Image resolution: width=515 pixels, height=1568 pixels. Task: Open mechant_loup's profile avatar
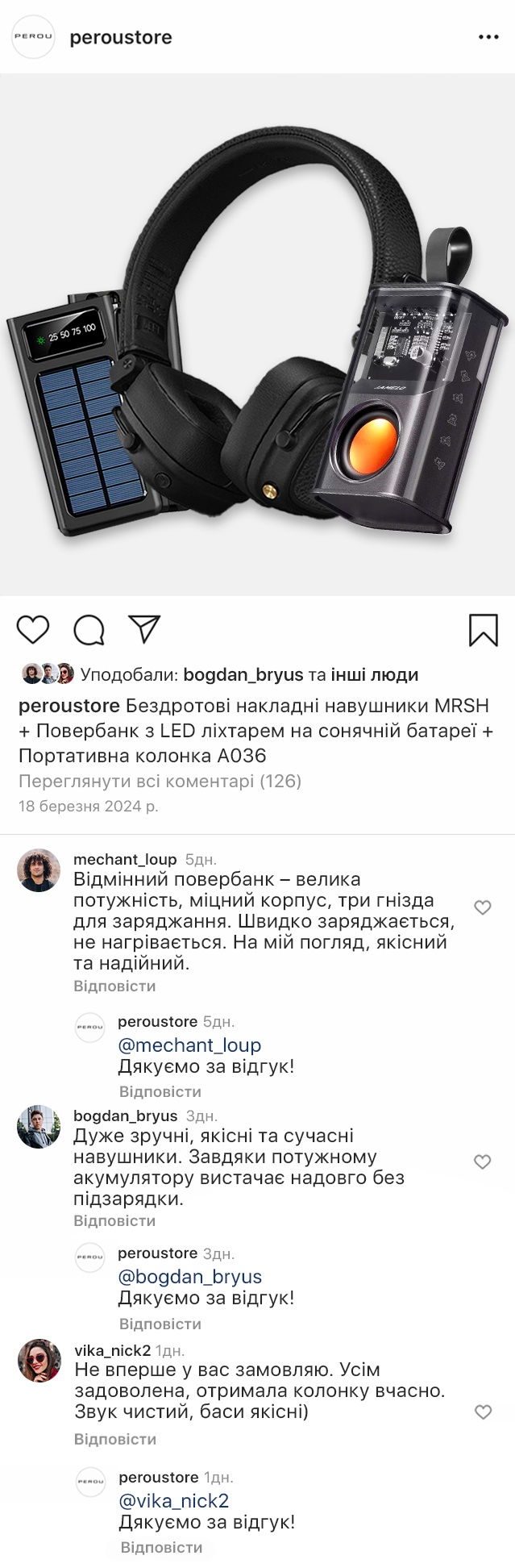[39, 869]
